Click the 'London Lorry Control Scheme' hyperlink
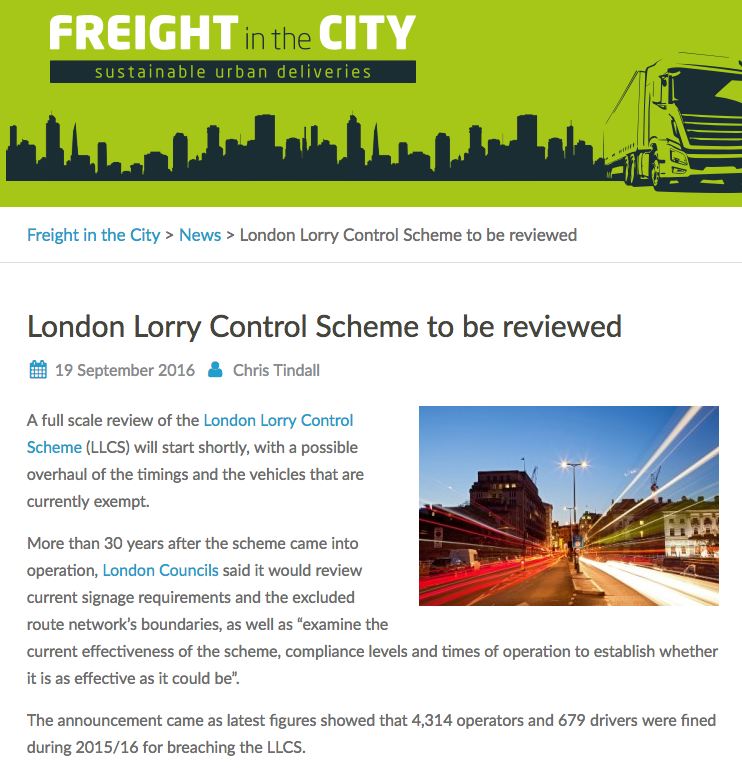This screenshot has height=775, width=742. [x=278, y=420]
